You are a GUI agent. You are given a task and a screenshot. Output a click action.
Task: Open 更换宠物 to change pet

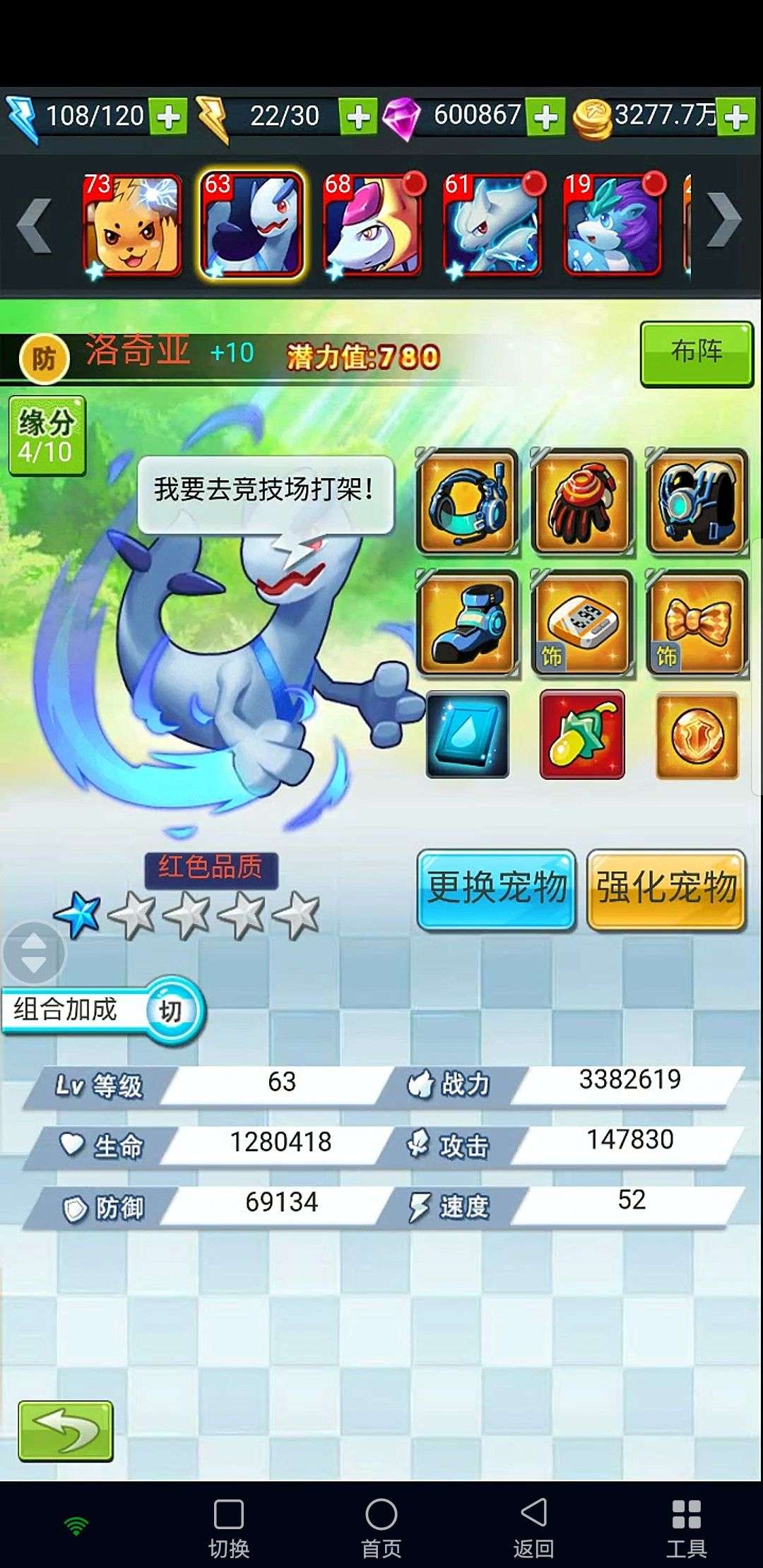[x=497, y=889]
